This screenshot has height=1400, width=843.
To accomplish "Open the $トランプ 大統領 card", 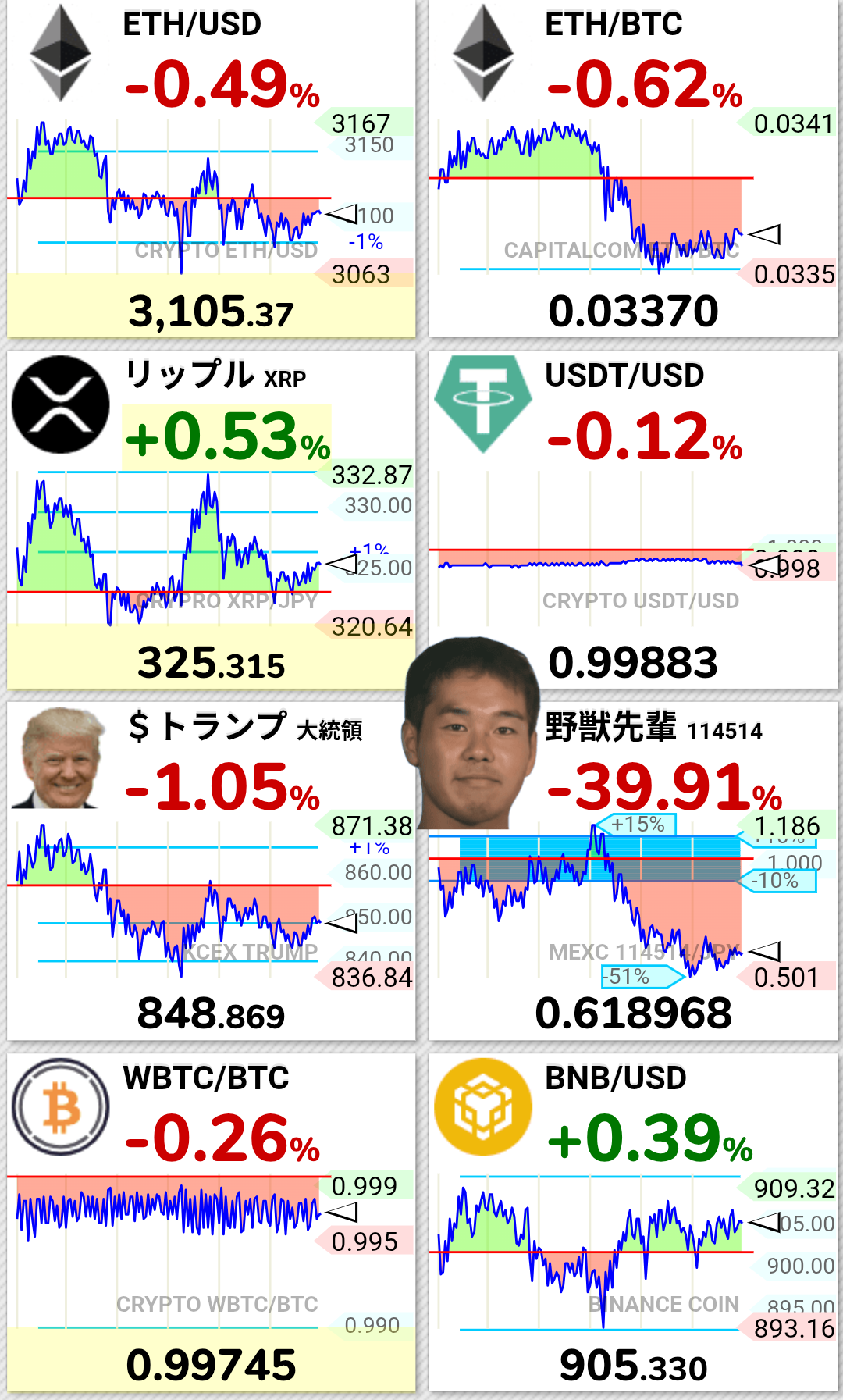I will (x=211, y=871).
